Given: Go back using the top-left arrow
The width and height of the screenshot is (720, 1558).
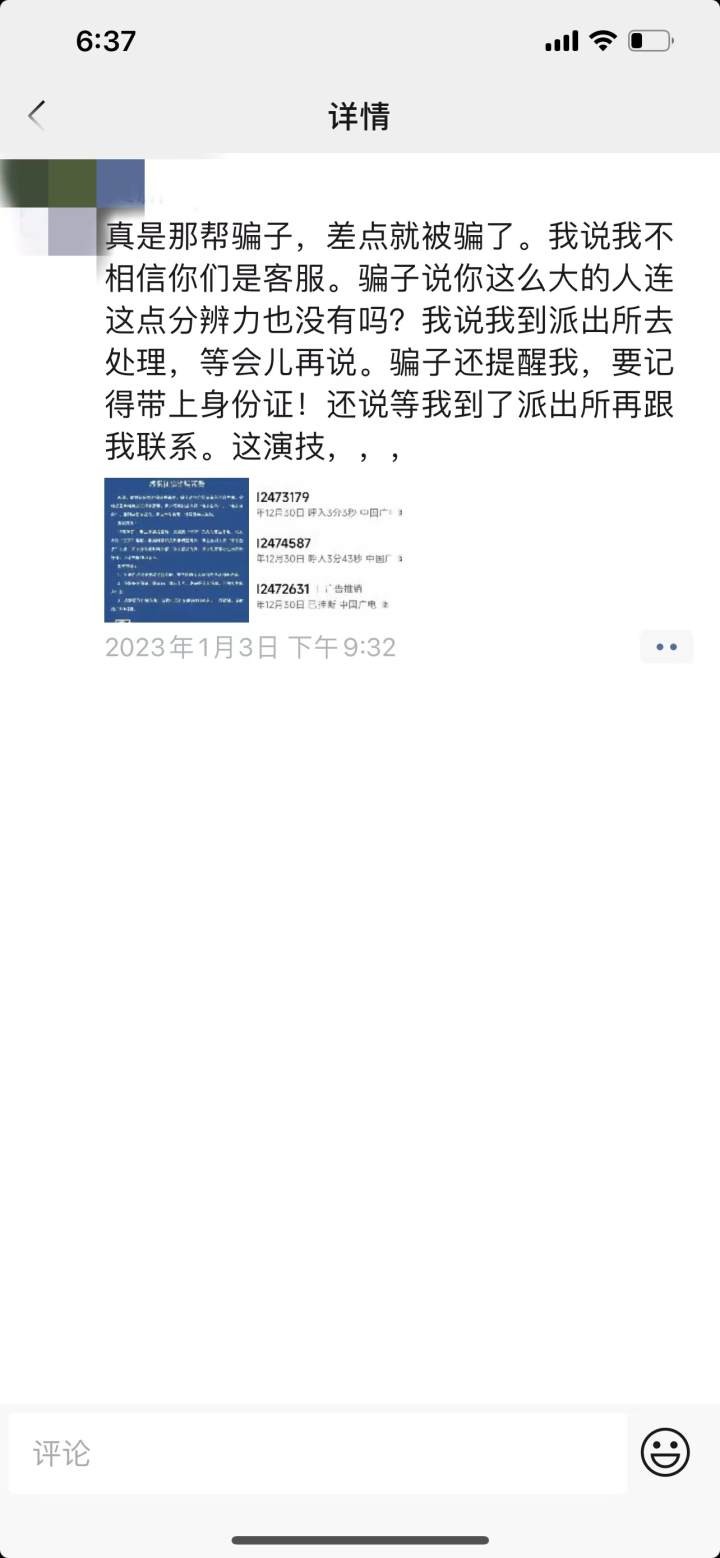Looking at the screenshot, I should click(x=37, y=116).
